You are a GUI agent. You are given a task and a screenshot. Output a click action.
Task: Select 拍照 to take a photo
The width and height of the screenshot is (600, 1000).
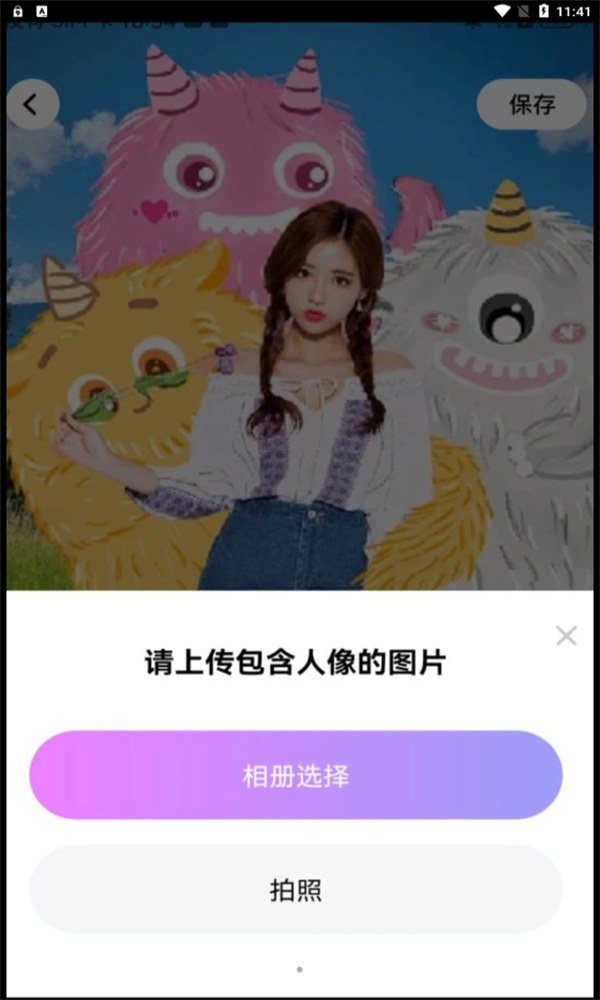click(296, 889)
